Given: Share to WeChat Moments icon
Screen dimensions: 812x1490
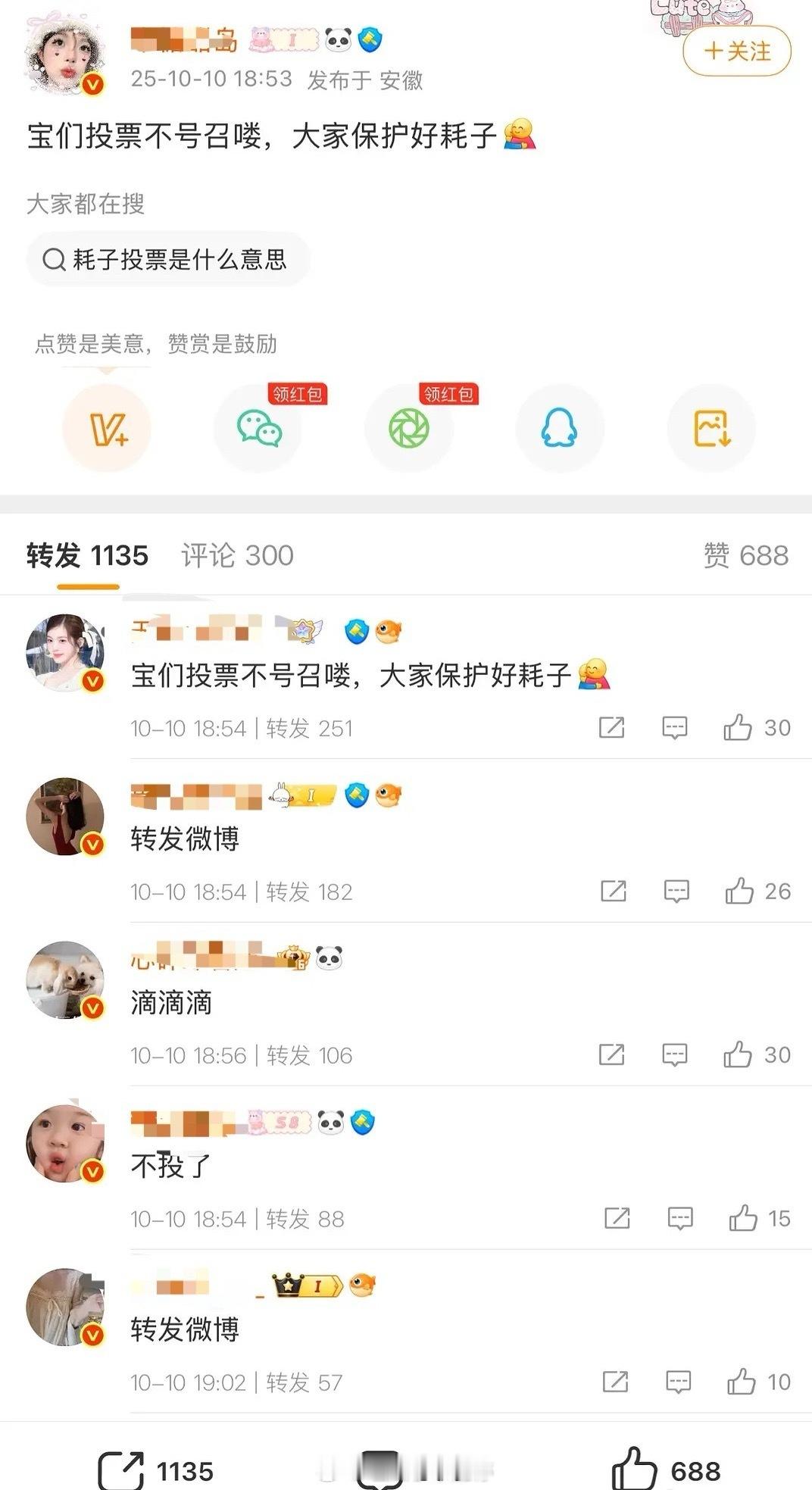Looking at the screenshot, I should tap(409, 428).
